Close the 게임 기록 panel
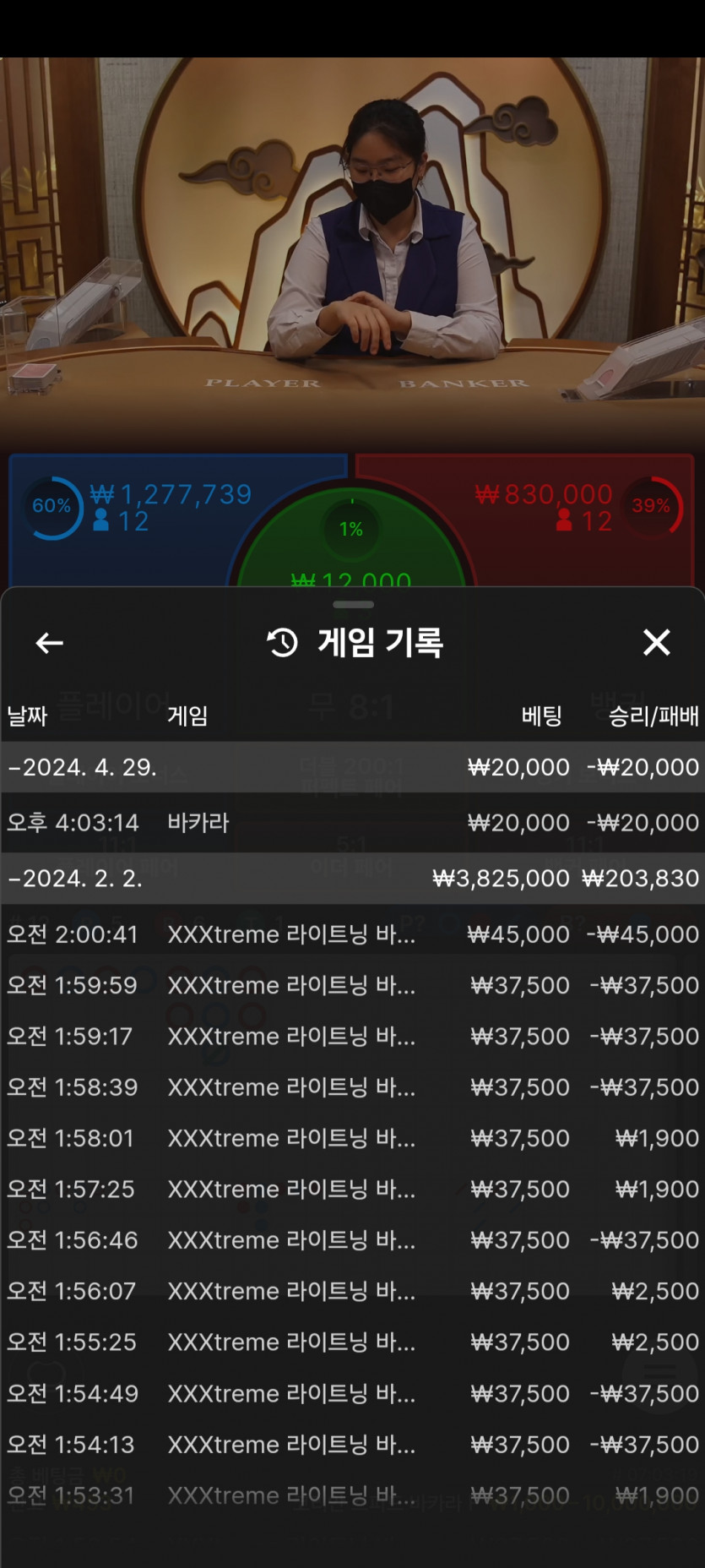705x1568 pixels. pyautogui.click(x=656, y=643)
